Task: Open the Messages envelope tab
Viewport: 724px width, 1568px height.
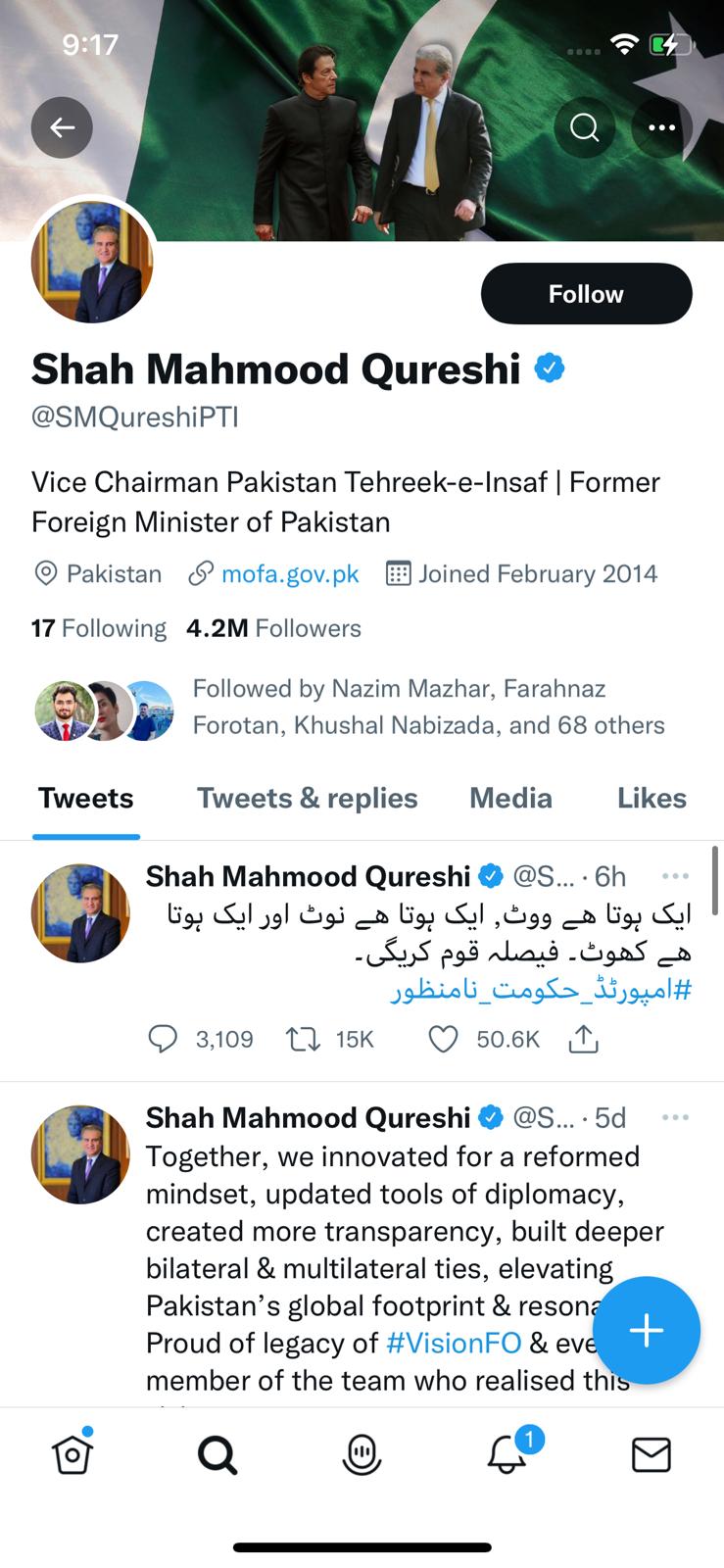Action: tap(651, 1455)
